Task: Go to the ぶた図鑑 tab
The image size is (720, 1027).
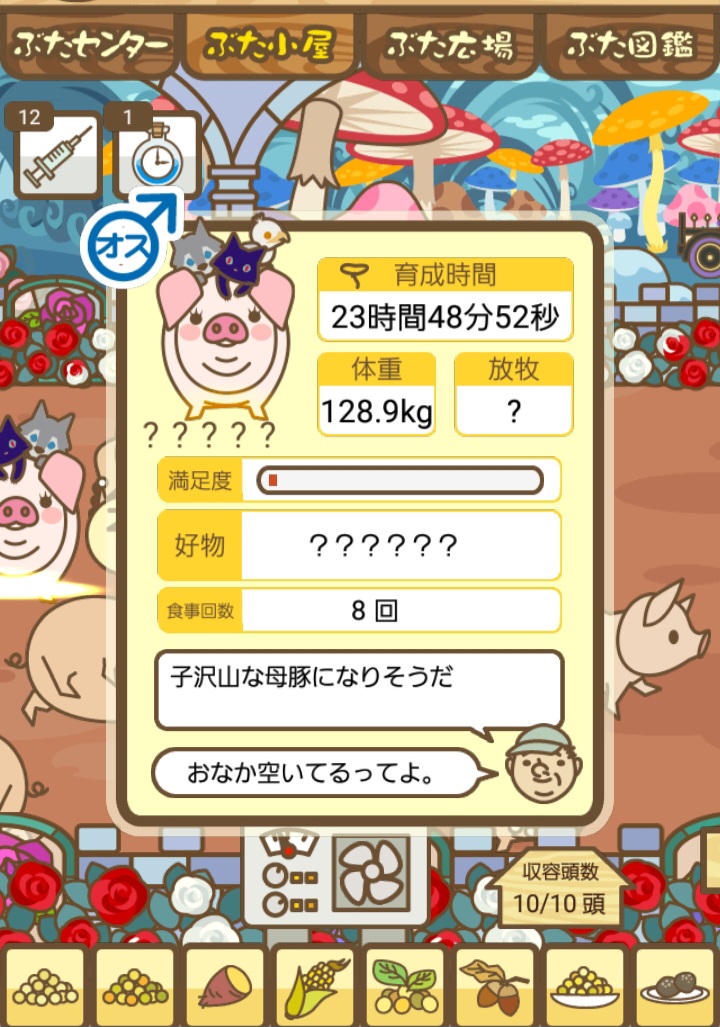Action: click(x=630, y=45)
